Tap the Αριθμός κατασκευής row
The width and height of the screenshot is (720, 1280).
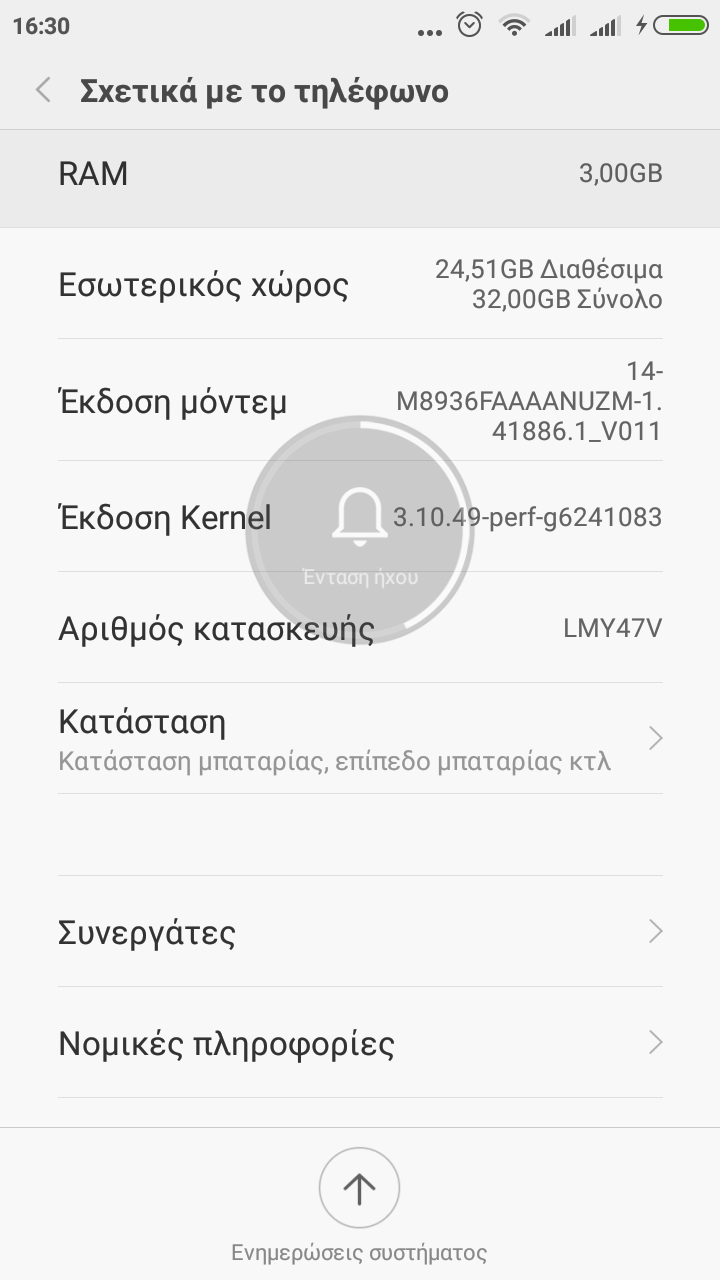360,628
